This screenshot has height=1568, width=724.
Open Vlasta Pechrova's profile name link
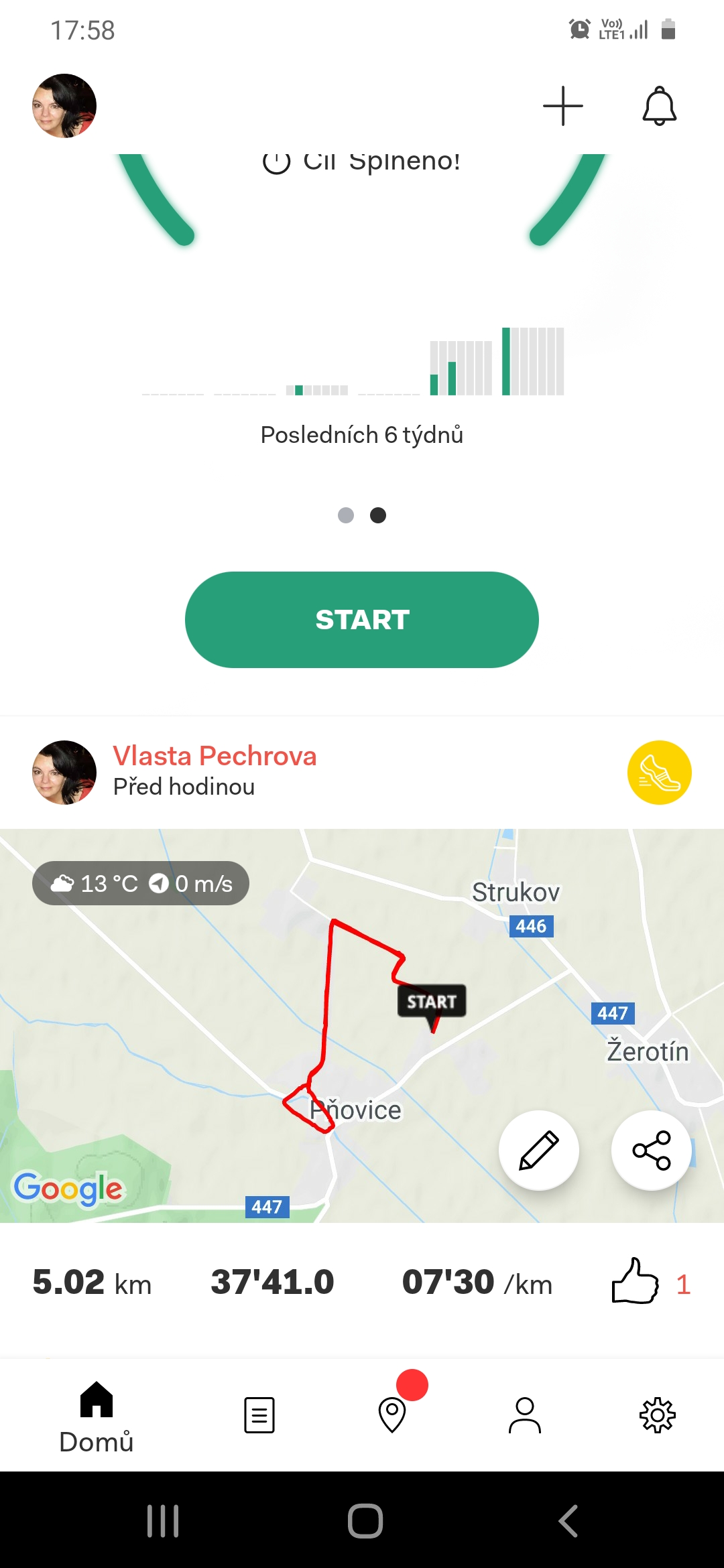pos(215,756)
